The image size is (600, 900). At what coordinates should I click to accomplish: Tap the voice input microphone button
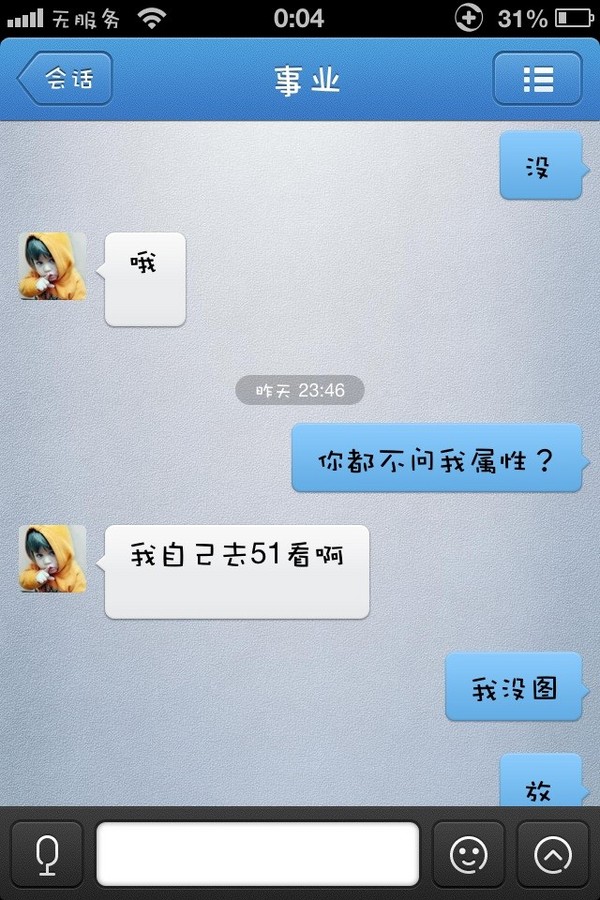[46, 854]
